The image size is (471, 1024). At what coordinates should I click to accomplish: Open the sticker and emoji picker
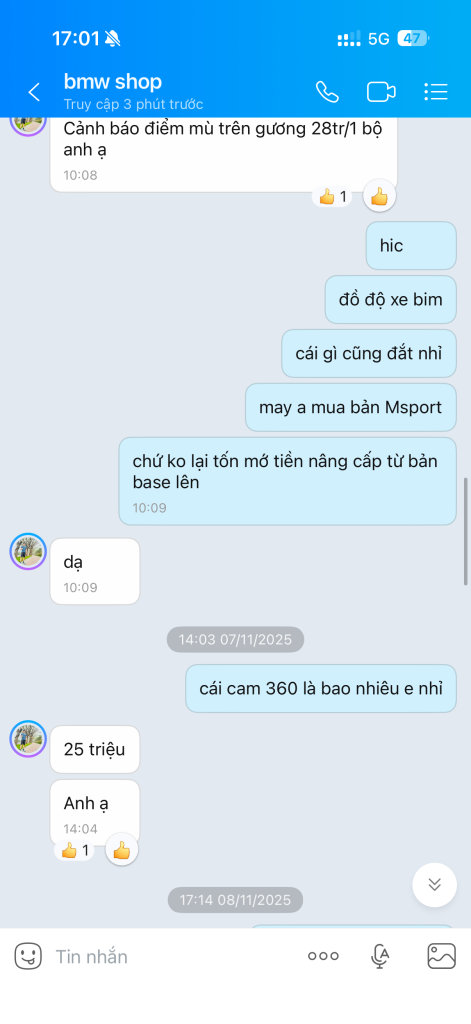(x=28, y=956)
